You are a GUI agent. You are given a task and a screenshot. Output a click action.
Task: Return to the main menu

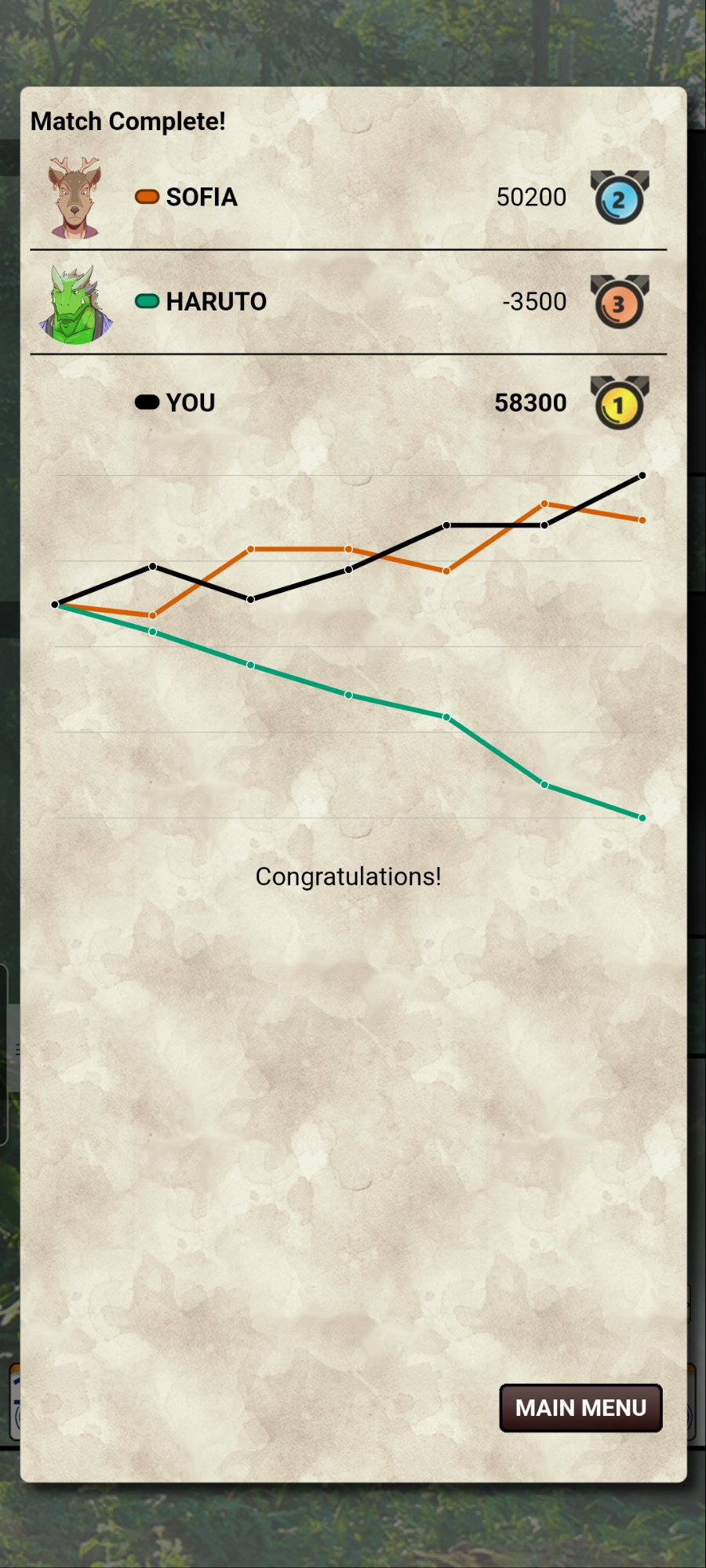click(580, 1408)
